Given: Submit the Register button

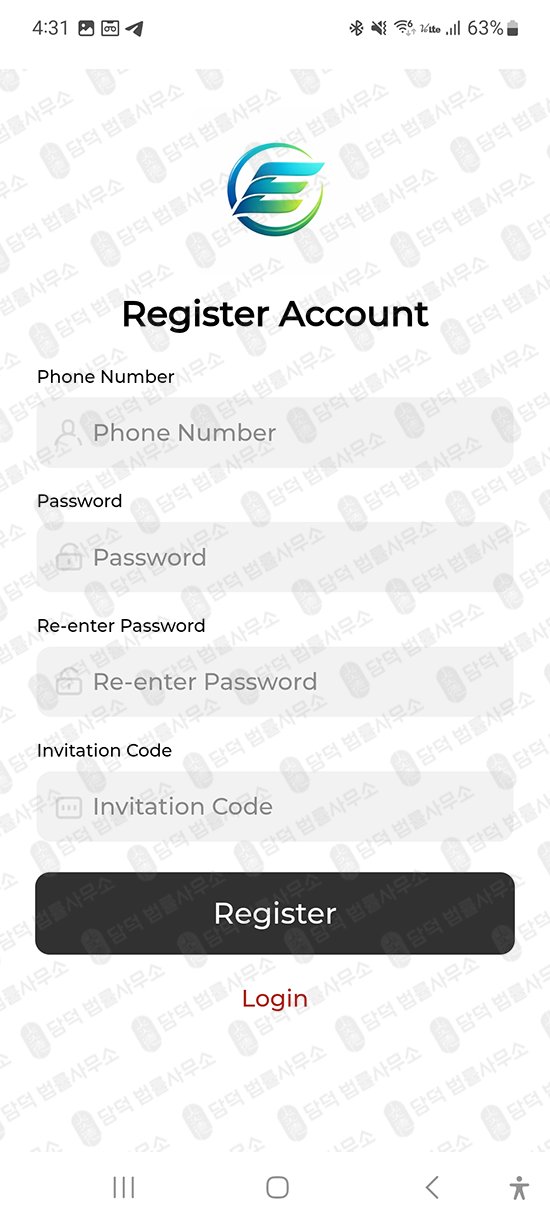Looking at the screenshot, I should 275,913.
